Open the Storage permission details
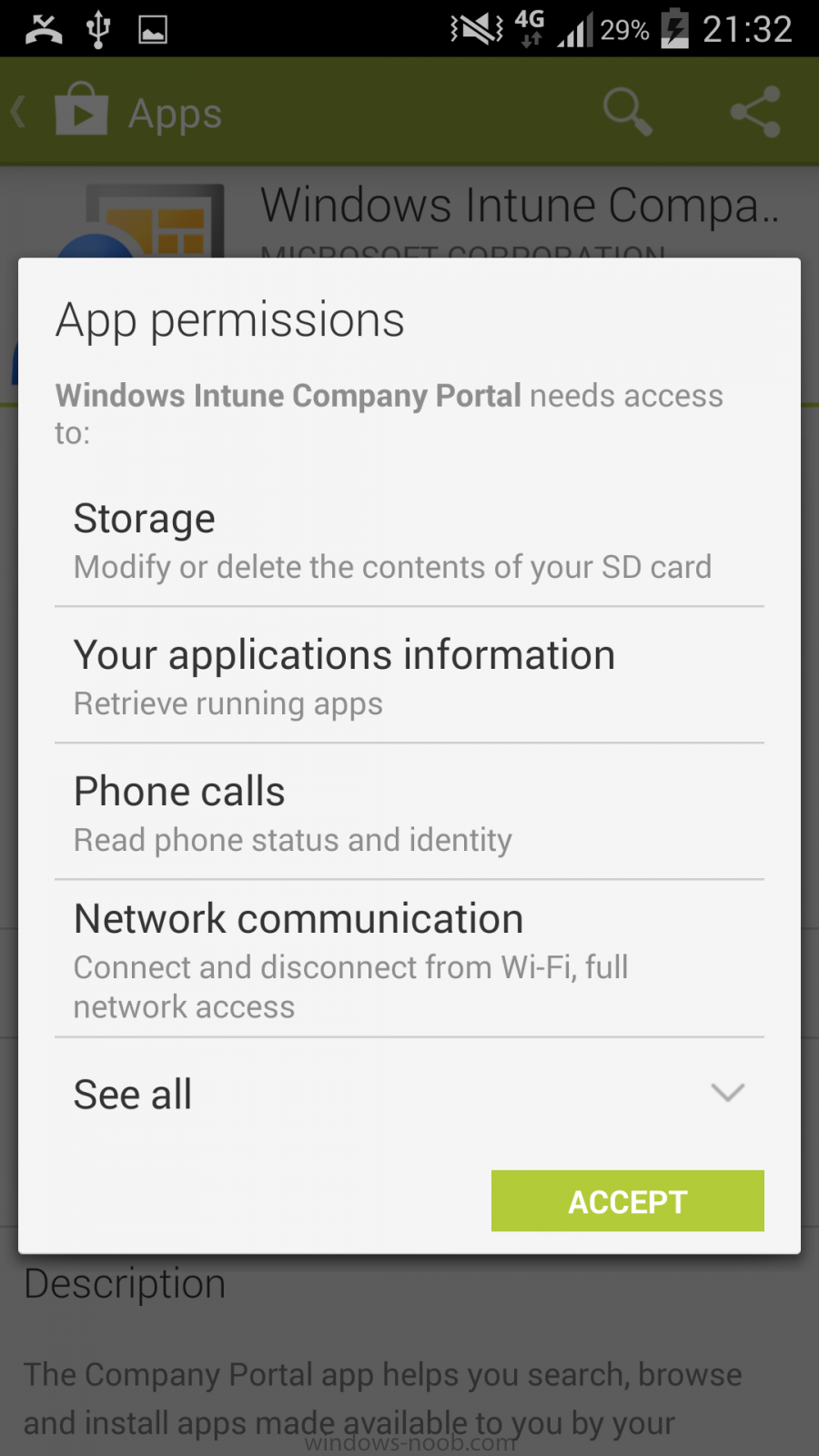The height and width of the screenshot is (1456, 819). click(409, 541)
